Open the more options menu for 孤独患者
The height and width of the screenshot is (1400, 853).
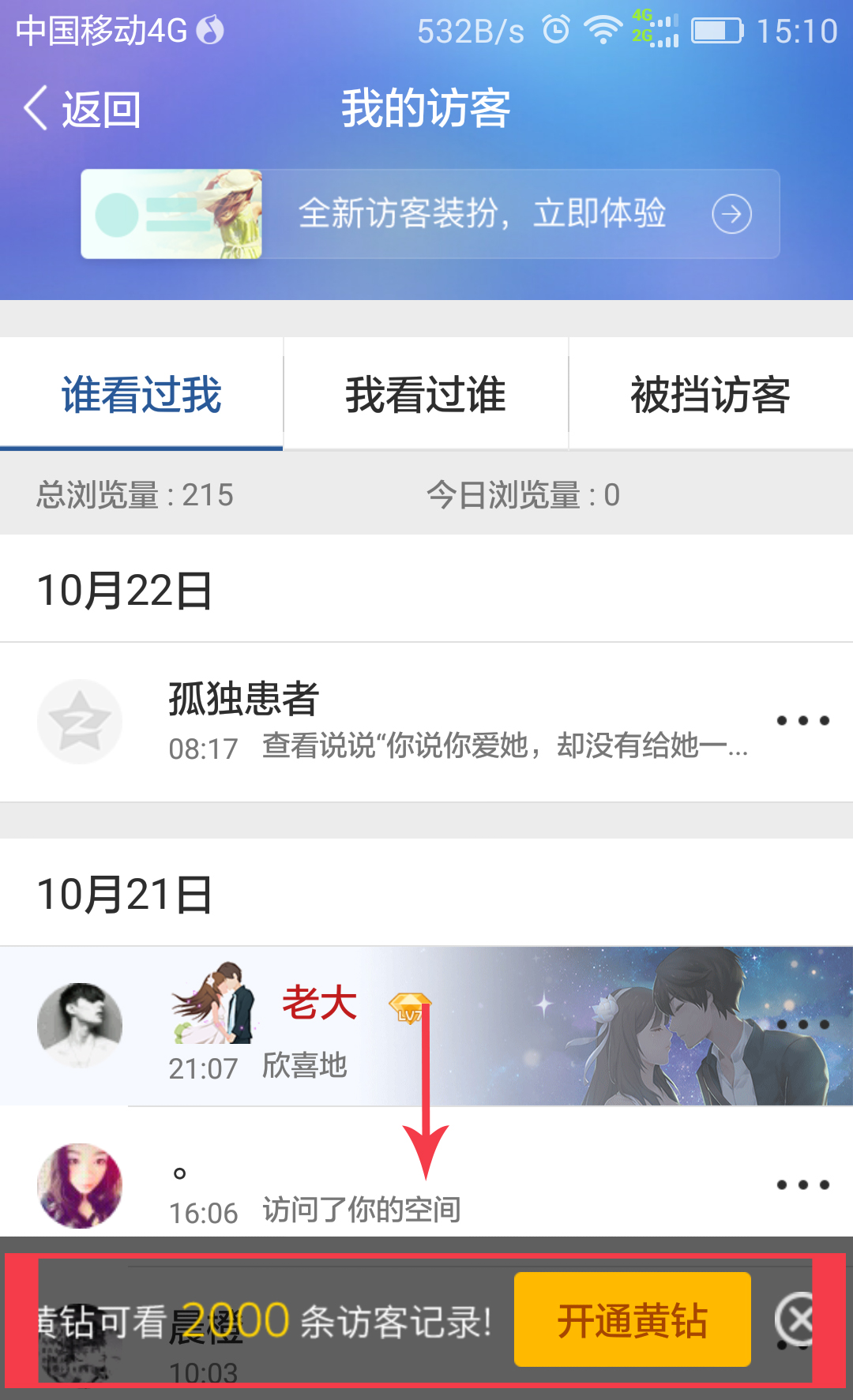[x=802, y=719]
